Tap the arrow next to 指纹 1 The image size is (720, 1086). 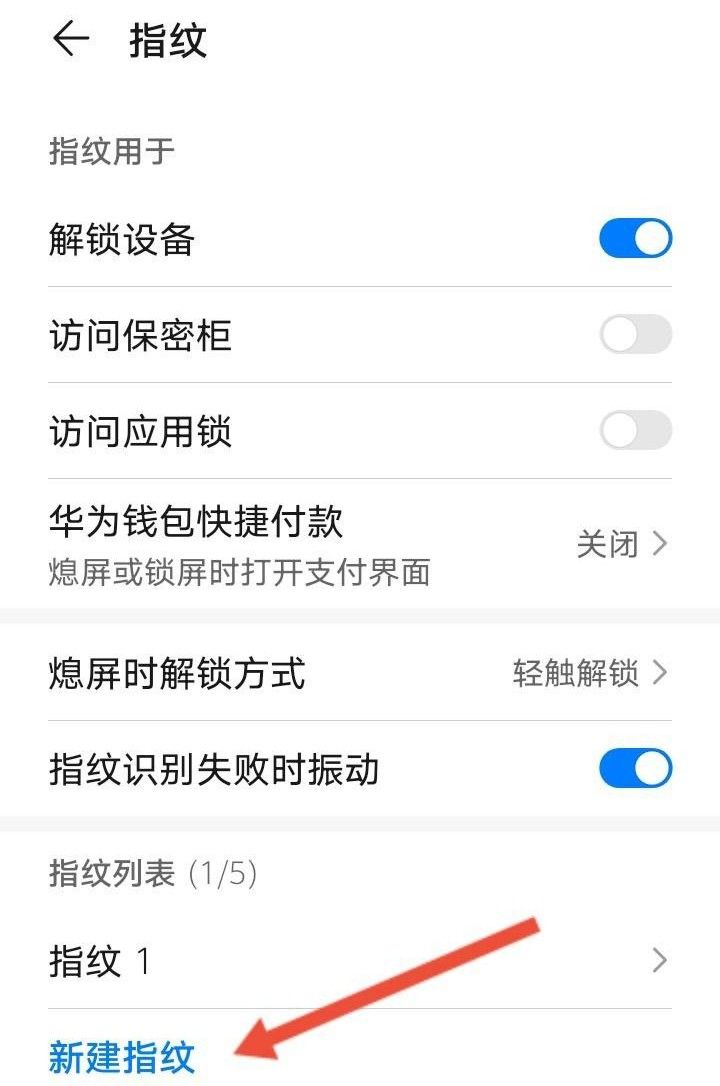(x=658, y=961)
